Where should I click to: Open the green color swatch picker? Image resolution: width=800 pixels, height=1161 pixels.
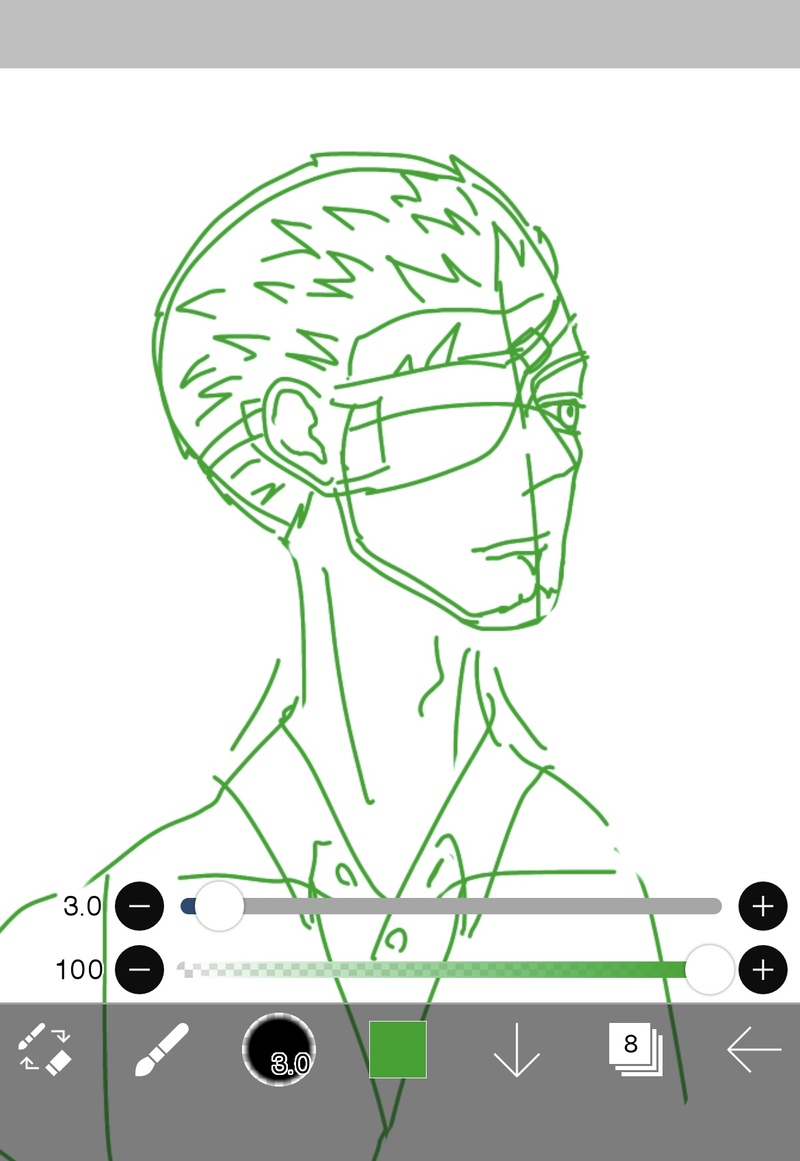[x=398, y=1049]
